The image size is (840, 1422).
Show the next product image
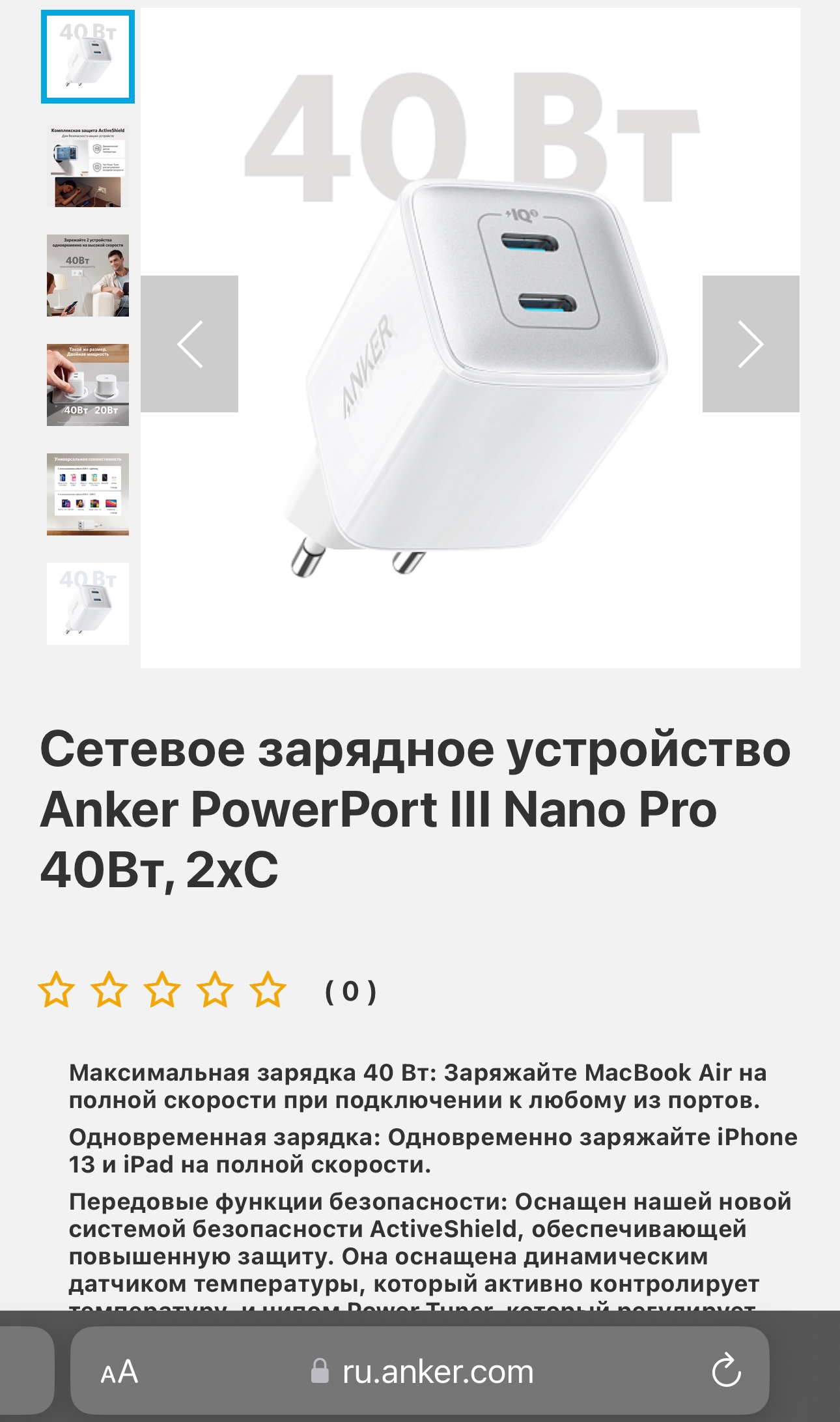[x=751, y=344]
